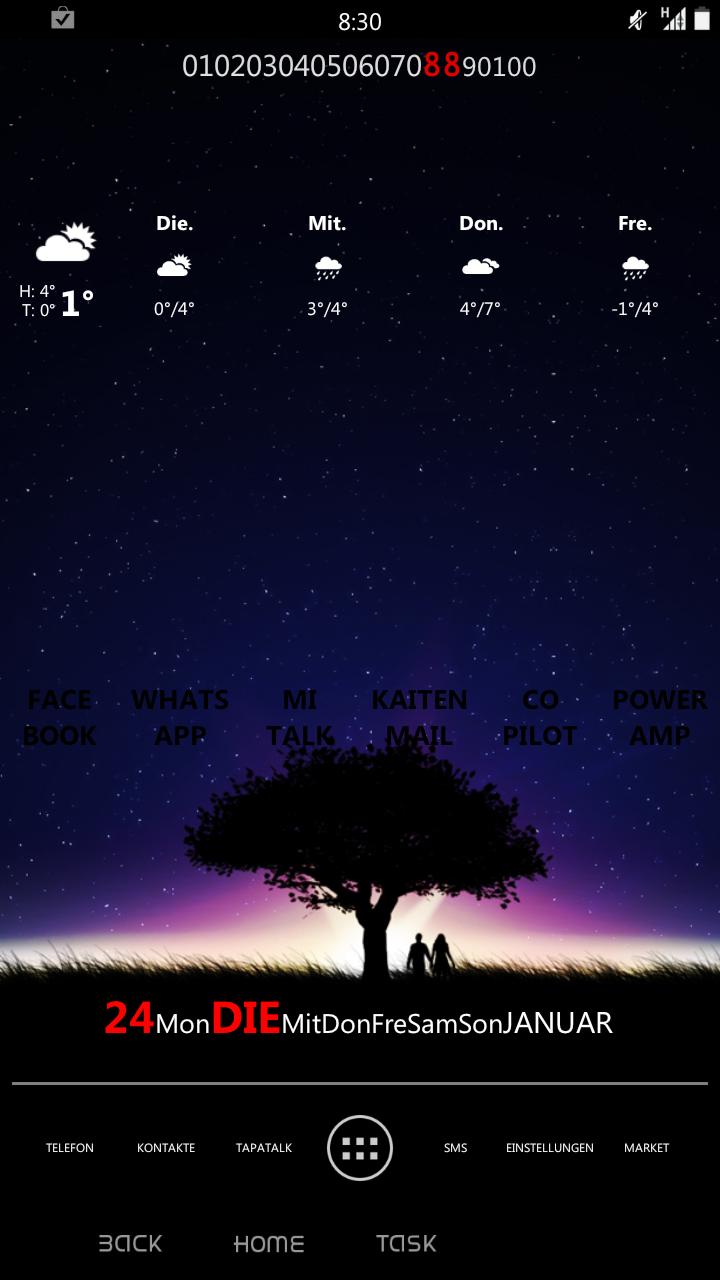Open the PowerAmp music shortcut
The width and height of the screenshot is (720, 1280).
click(660, 718)
